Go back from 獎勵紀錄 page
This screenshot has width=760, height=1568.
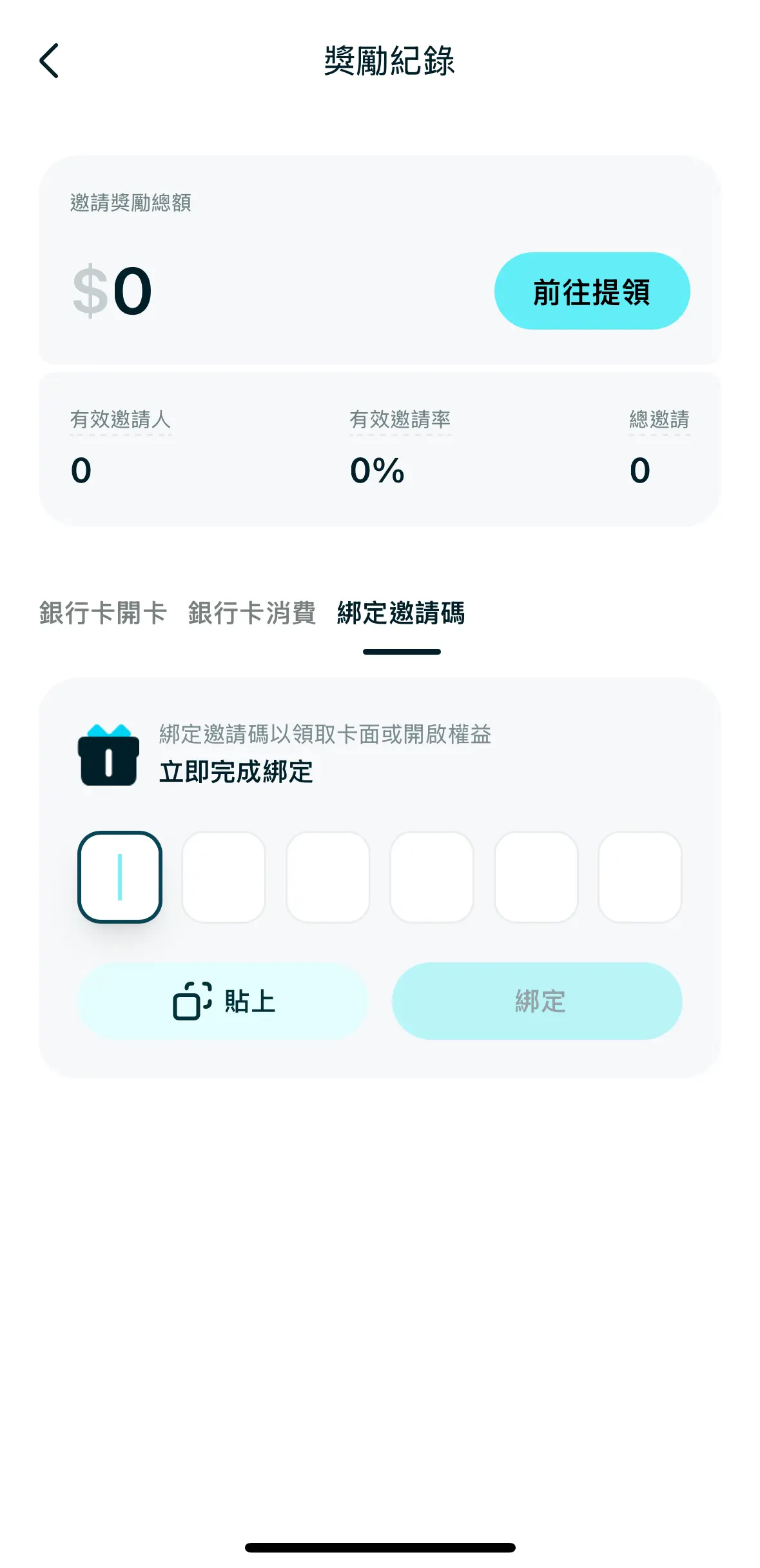[49, 61]
